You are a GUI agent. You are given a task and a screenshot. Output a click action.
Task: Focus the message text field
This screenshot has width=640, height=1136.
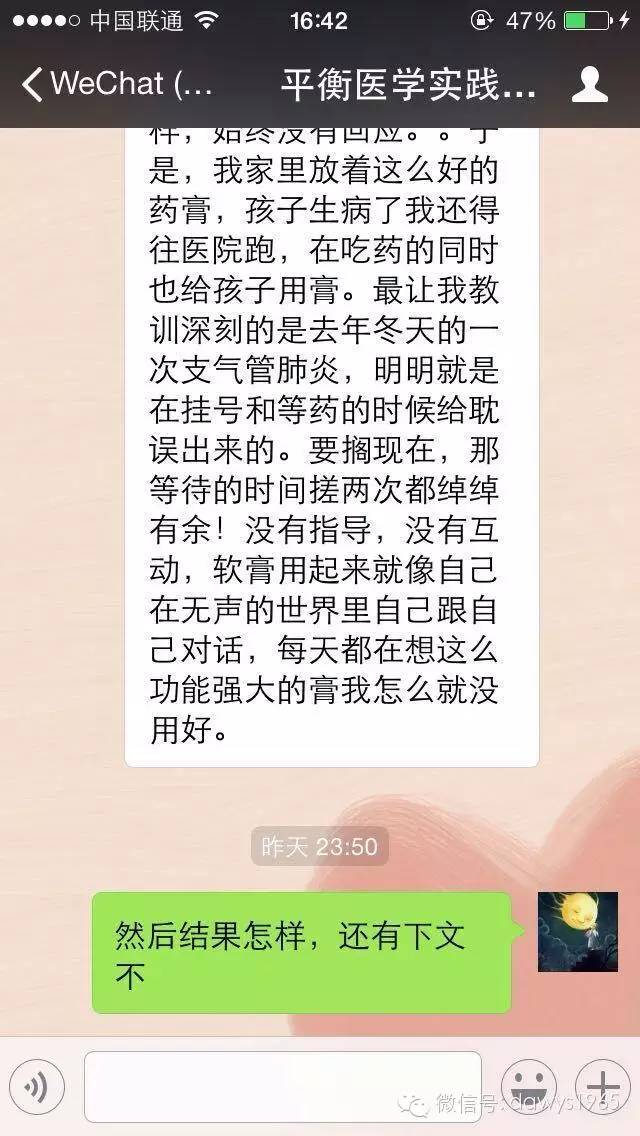coord(283,1086)
